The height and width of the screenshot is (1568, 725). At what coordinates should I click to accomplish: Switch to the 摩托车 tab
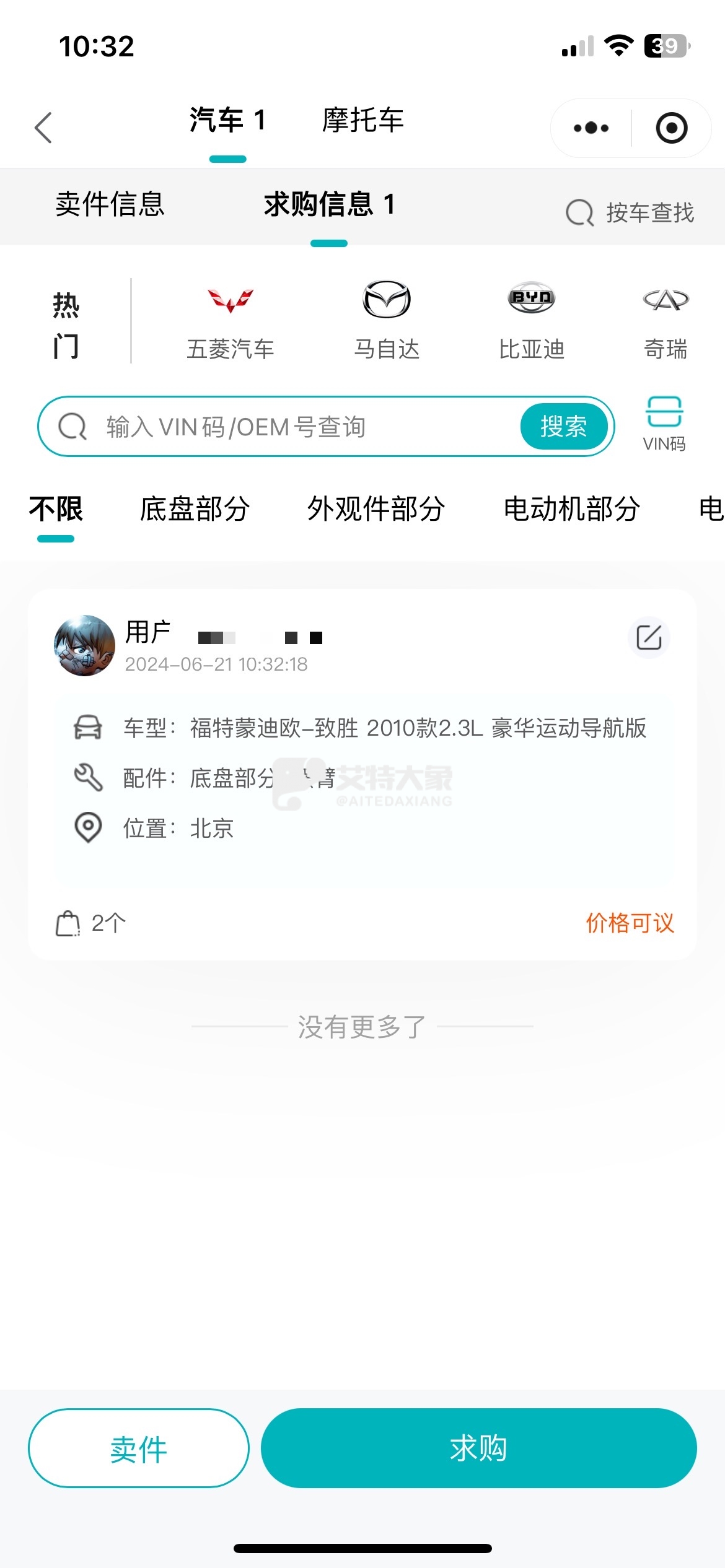point(362,120)
